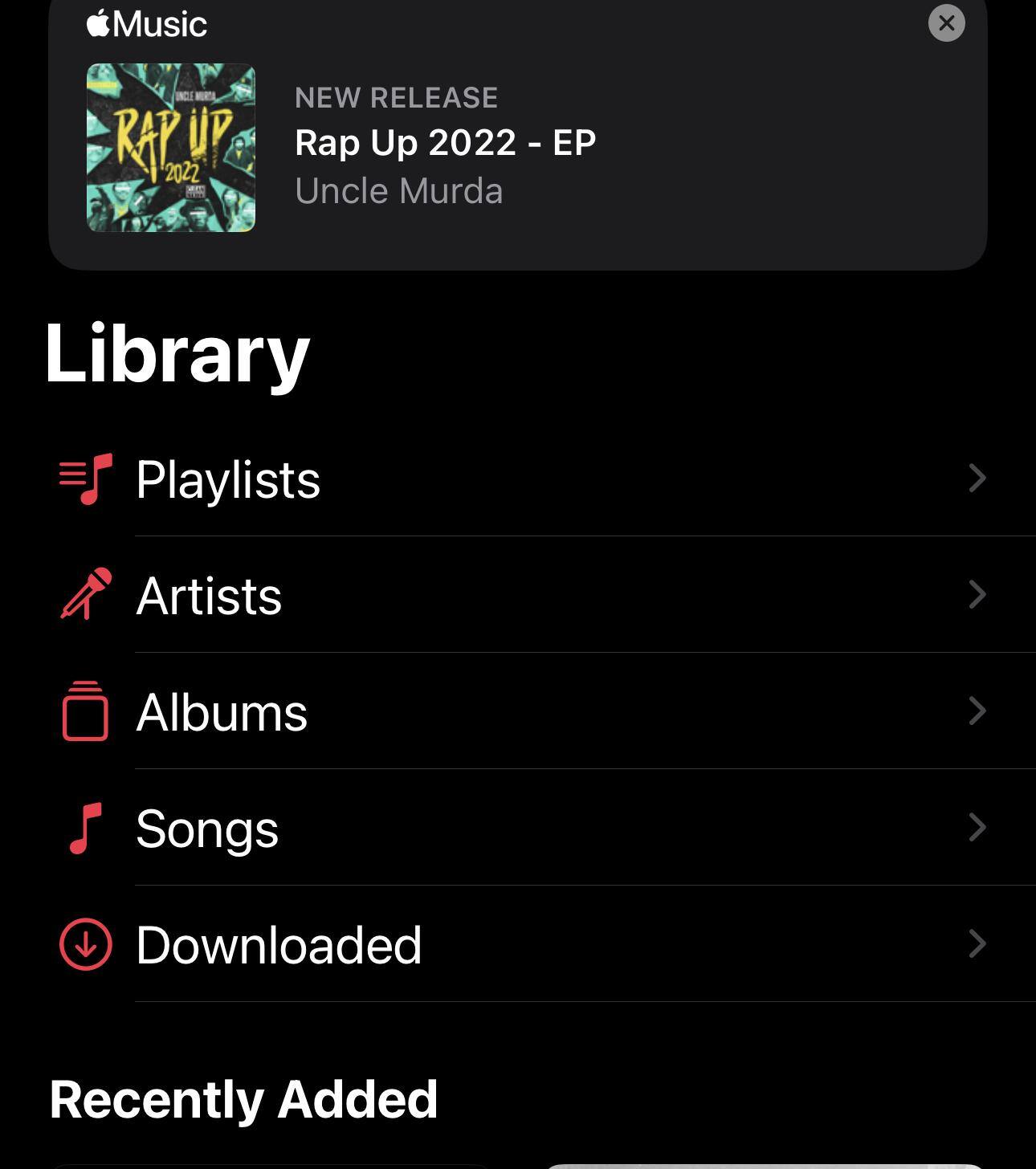Browse Albums in the library
This screenshot has width=1036, height=1169.
(x=222, y=712)
